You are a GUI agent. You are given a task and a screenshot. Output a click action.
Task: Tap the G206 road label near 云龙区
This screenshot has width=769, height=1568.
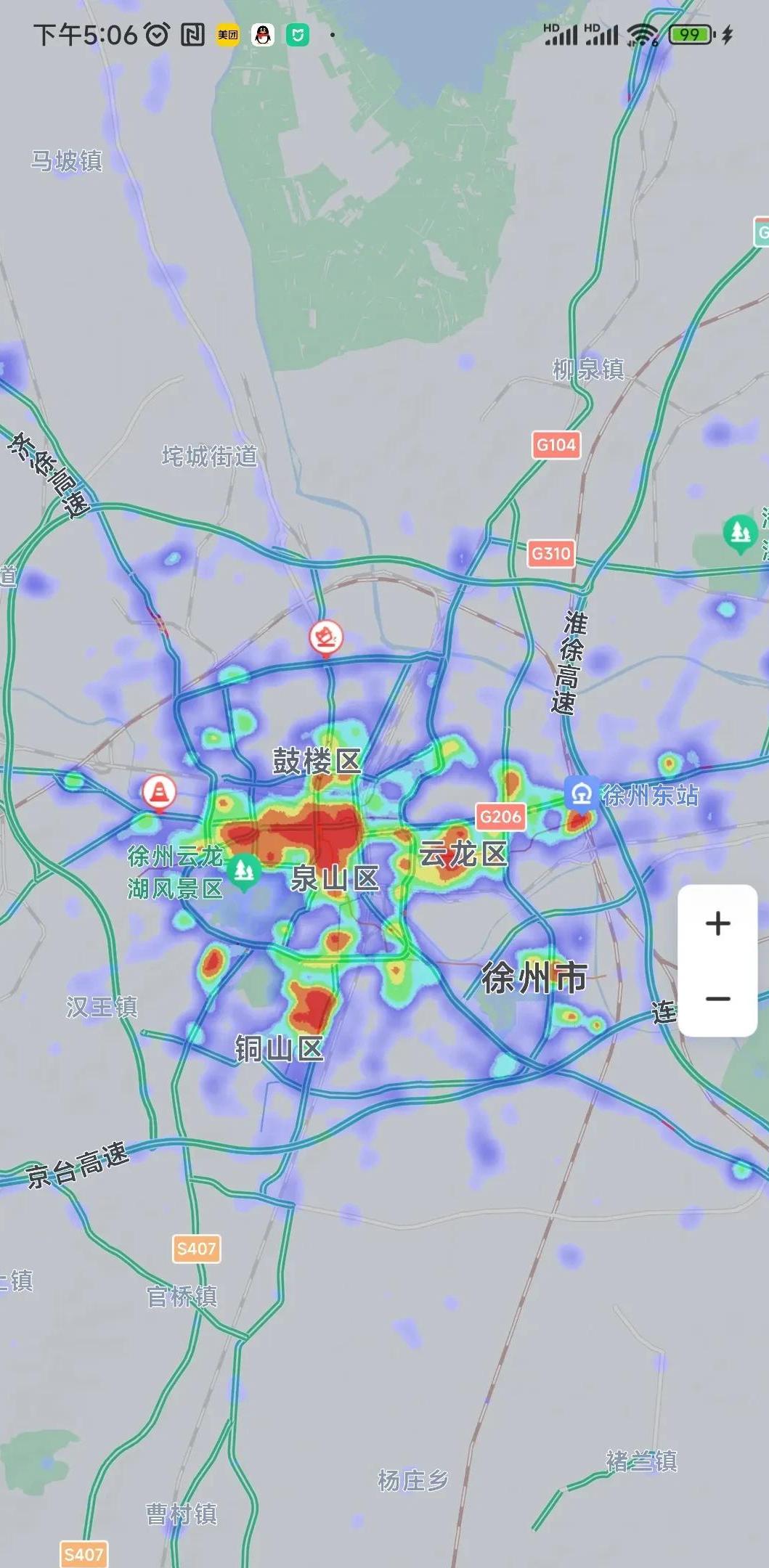500,817
